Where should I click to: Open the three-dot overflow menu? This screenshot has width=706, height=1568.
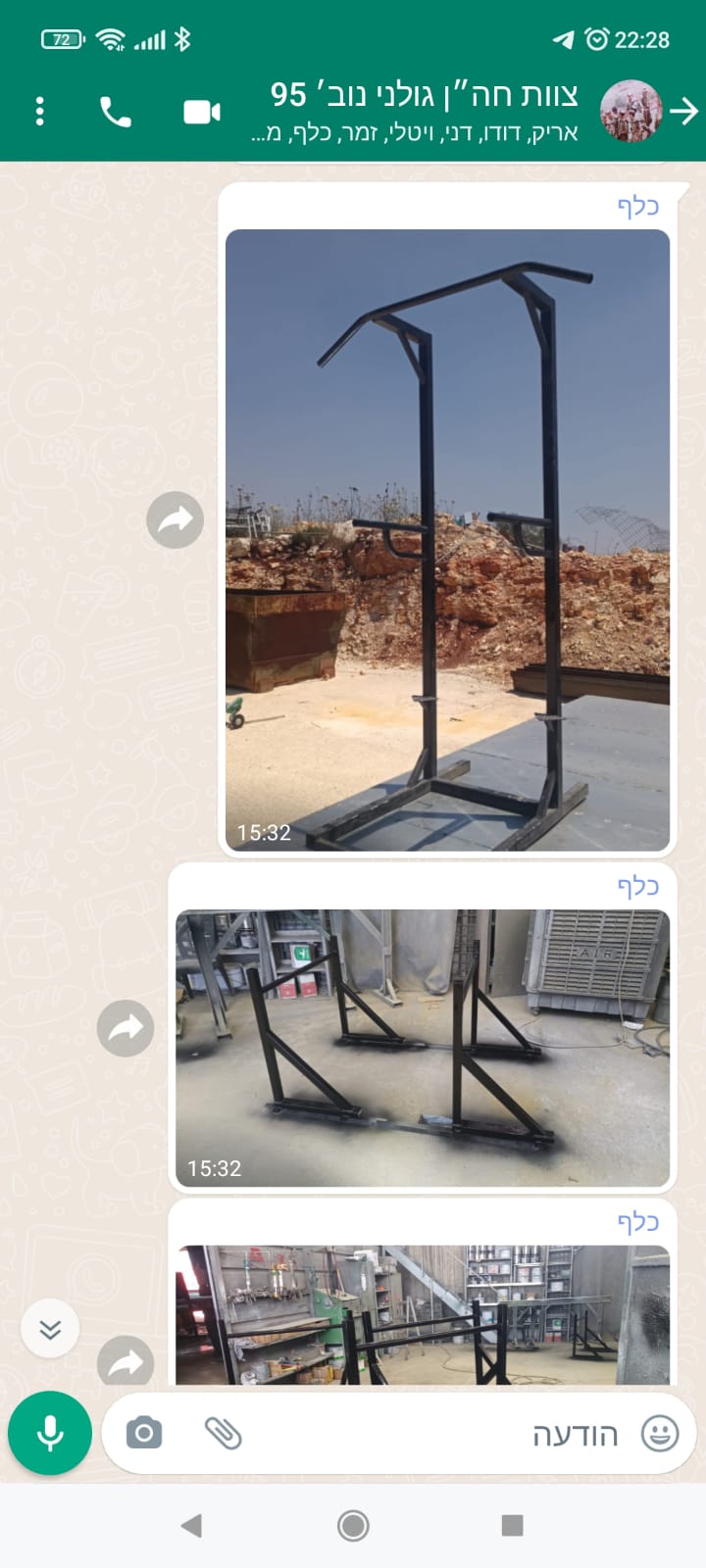point(40,111)
